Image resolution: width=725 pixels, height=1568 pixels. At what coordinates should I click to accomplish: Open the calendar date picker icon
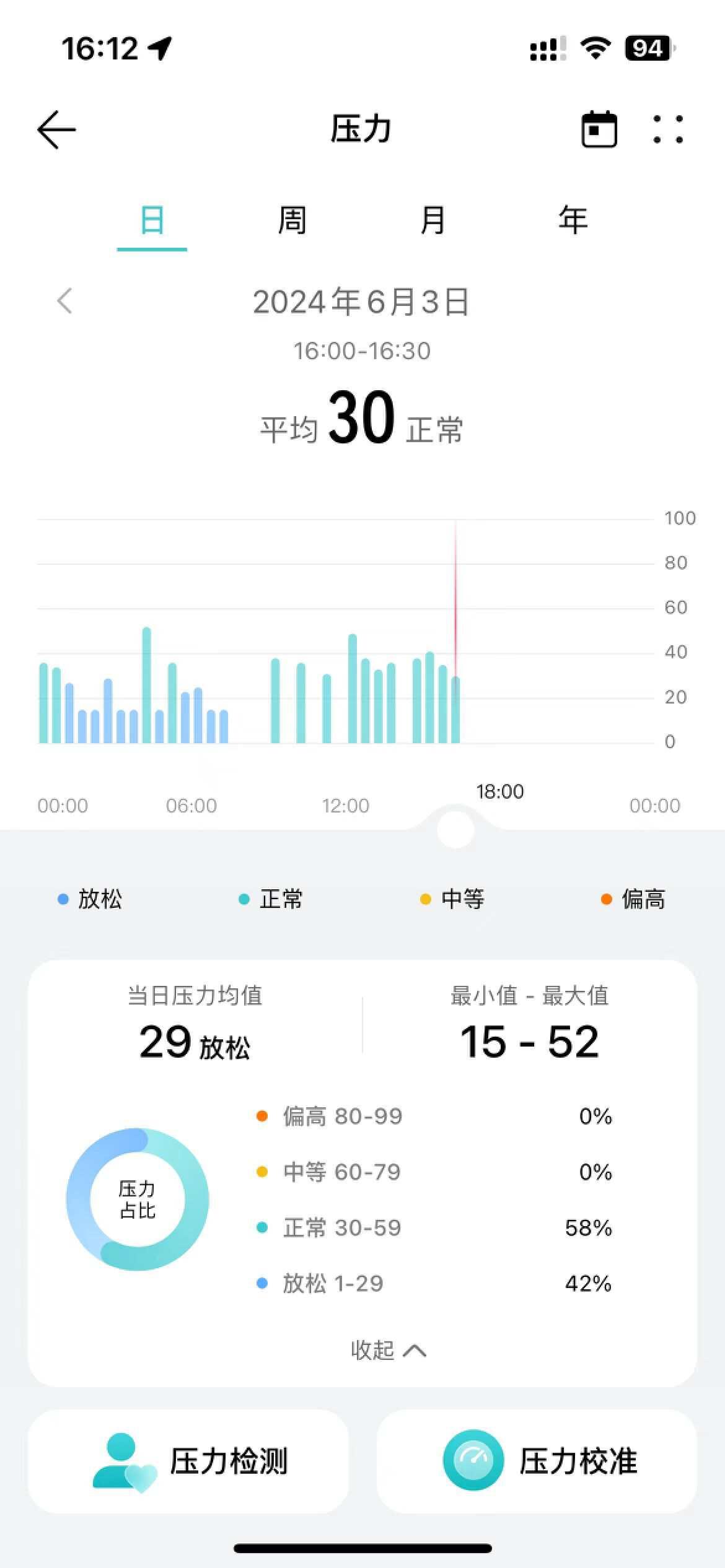pyautogui.click(x=597, y=128)
